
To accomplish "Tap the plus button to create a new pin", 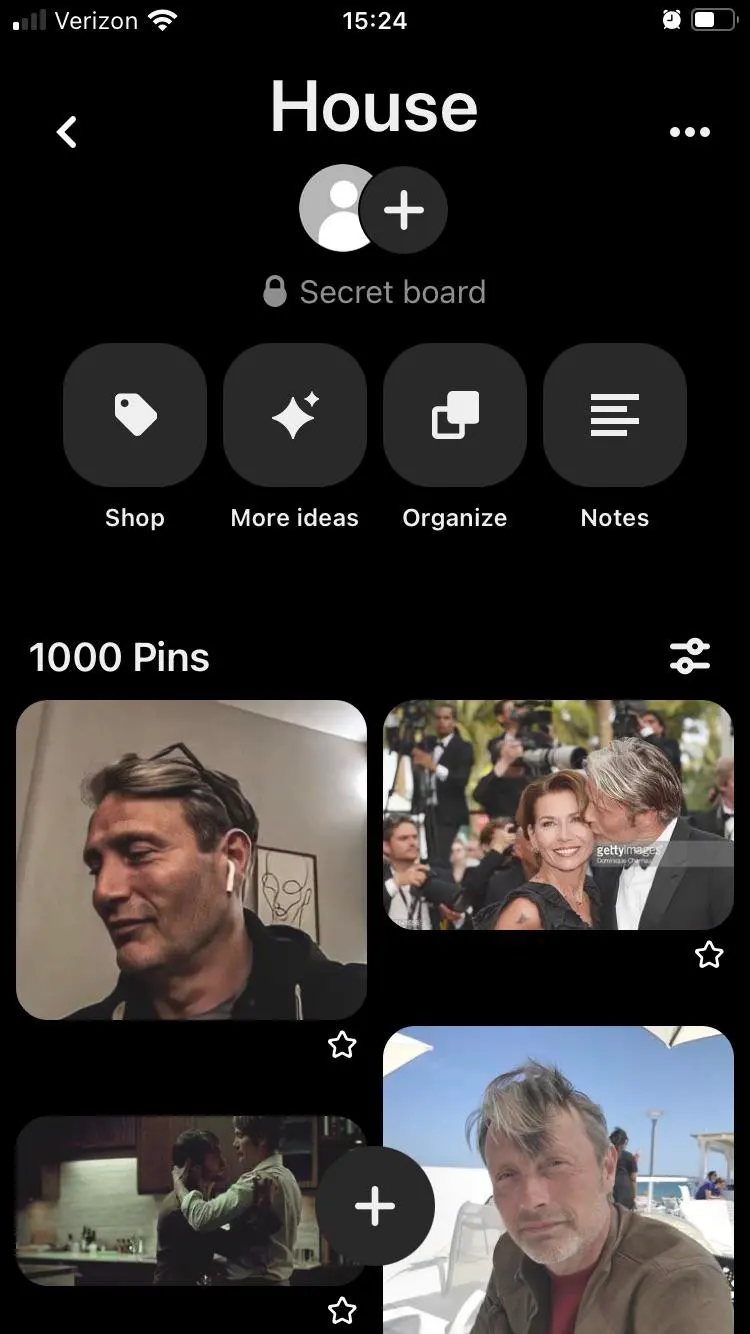I will click(374, 1205).
